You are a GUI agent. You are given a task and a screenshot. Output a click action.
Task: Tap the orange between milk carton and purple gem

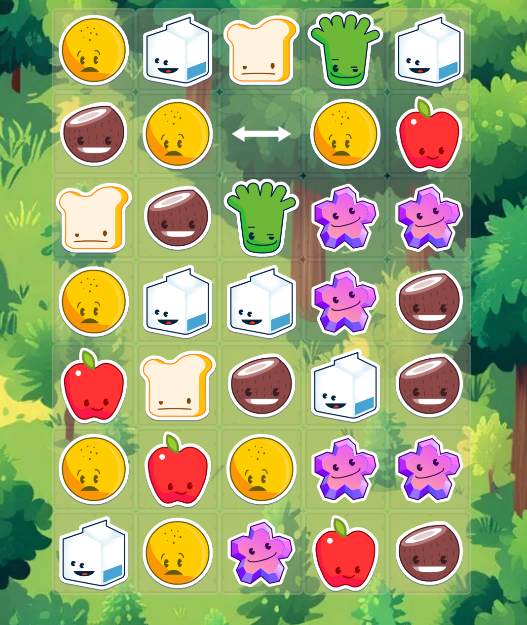[177, 553]
